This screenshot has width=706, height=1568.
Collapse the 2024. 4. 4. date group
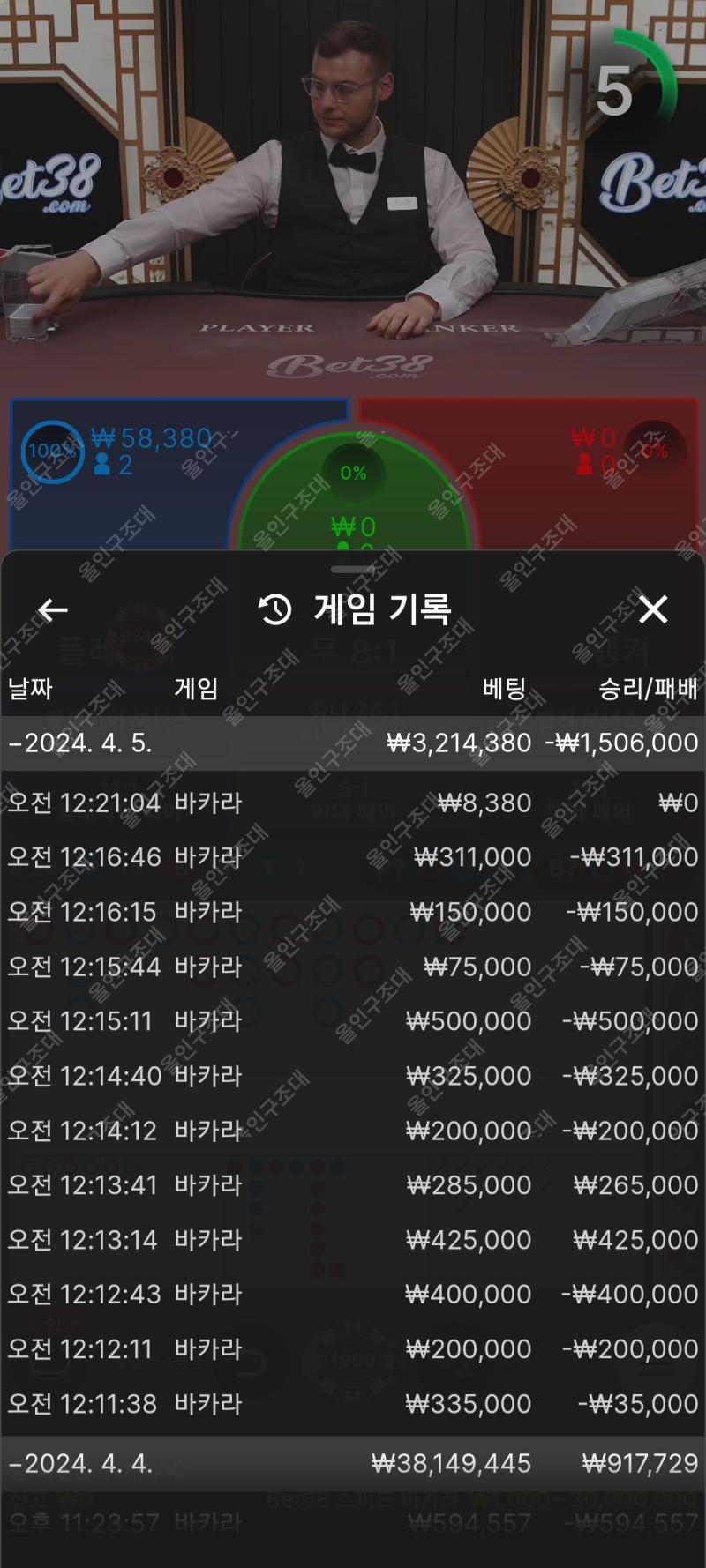pyautogui.click(x=353, y=1463)
